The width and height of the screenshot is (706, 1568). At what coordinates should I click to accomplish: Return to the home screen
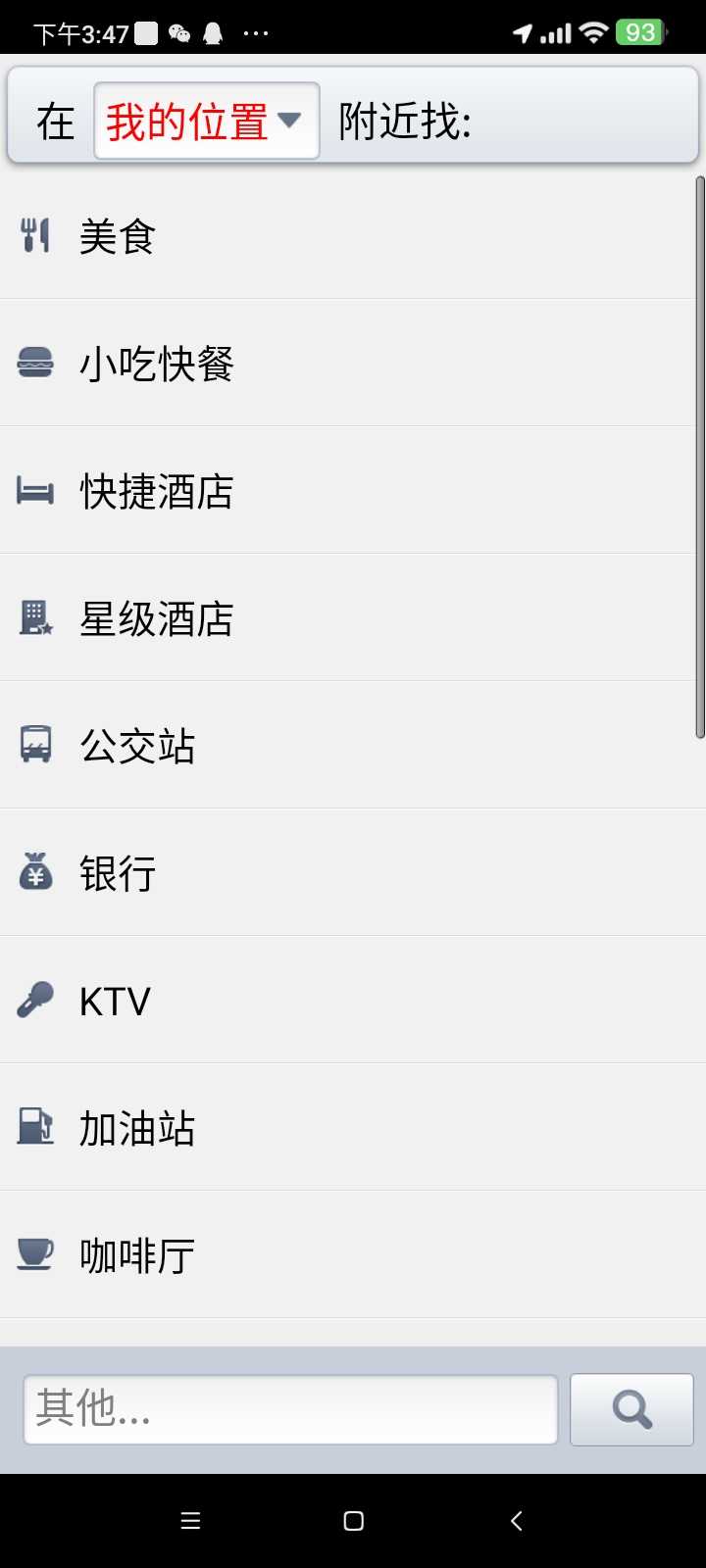click(x=354, y=1521)
